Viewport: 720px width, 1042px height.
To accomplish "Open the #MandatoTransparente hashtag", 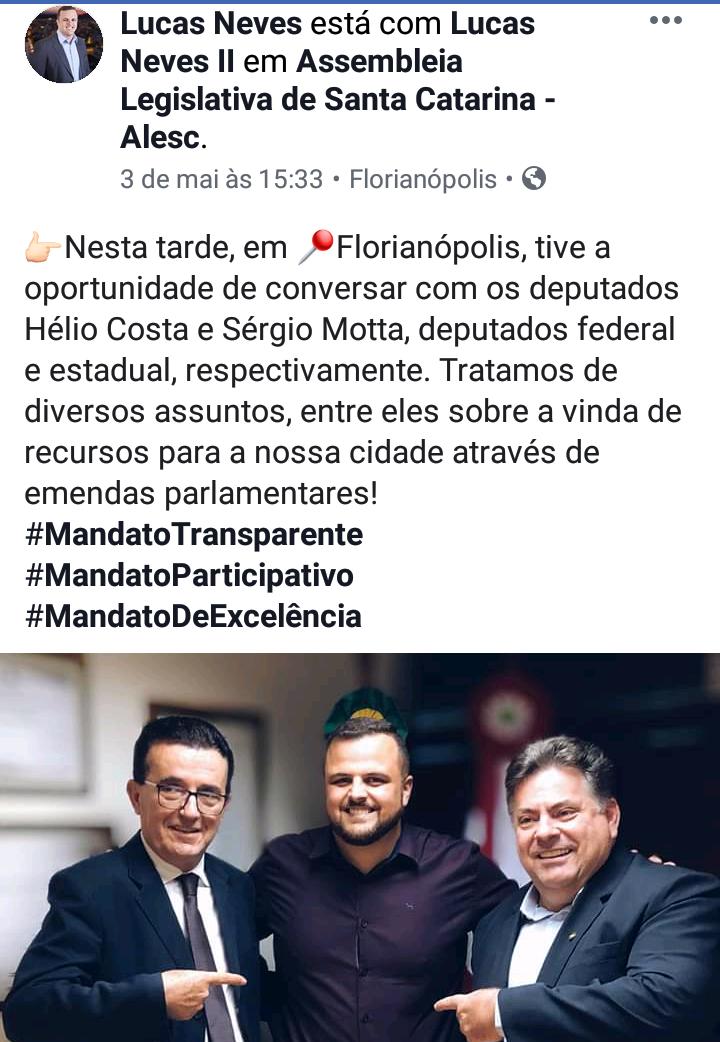I will (x=194, y=534).
